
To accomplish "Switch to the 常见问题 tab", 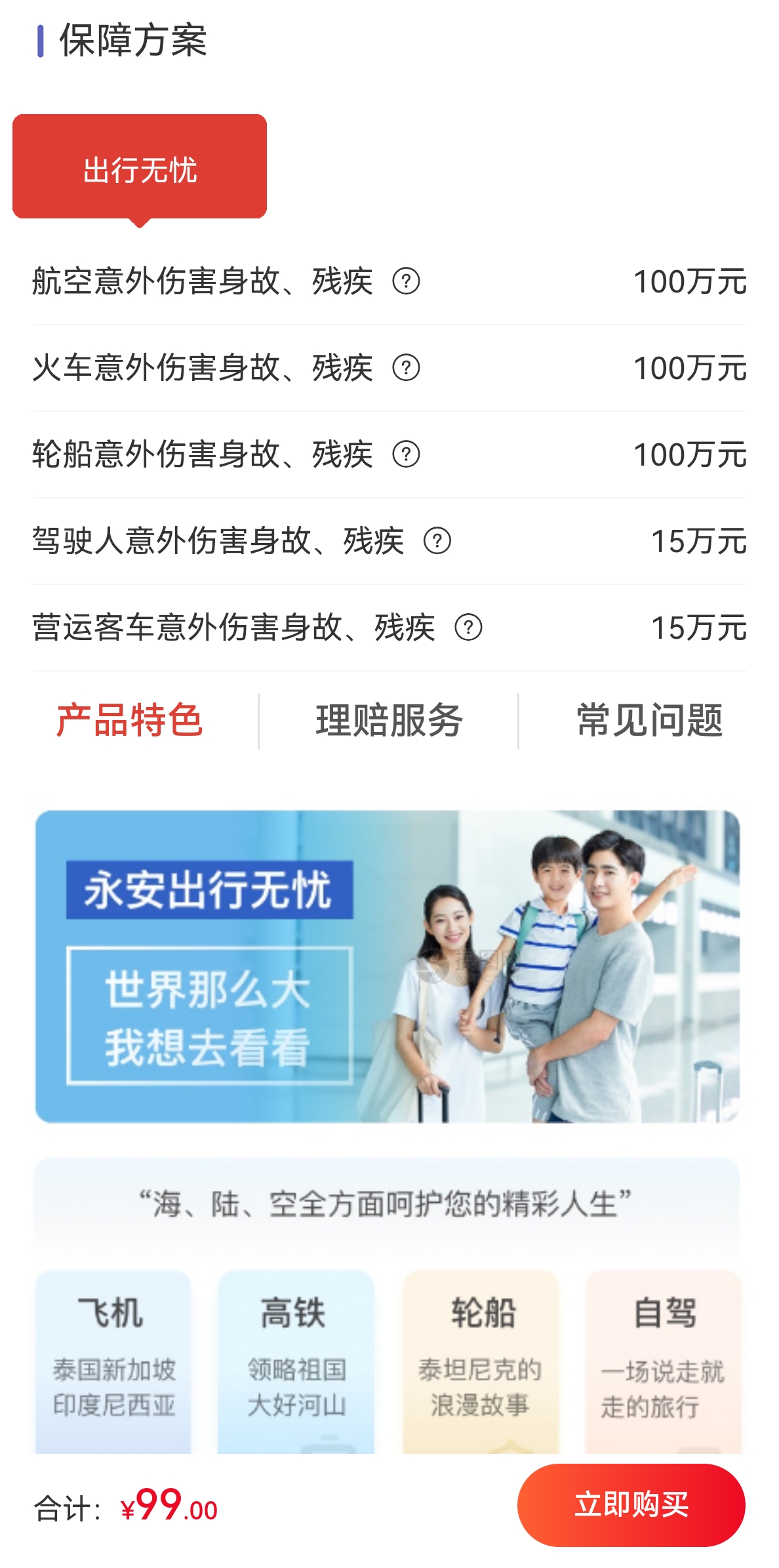I will [649, 720].
